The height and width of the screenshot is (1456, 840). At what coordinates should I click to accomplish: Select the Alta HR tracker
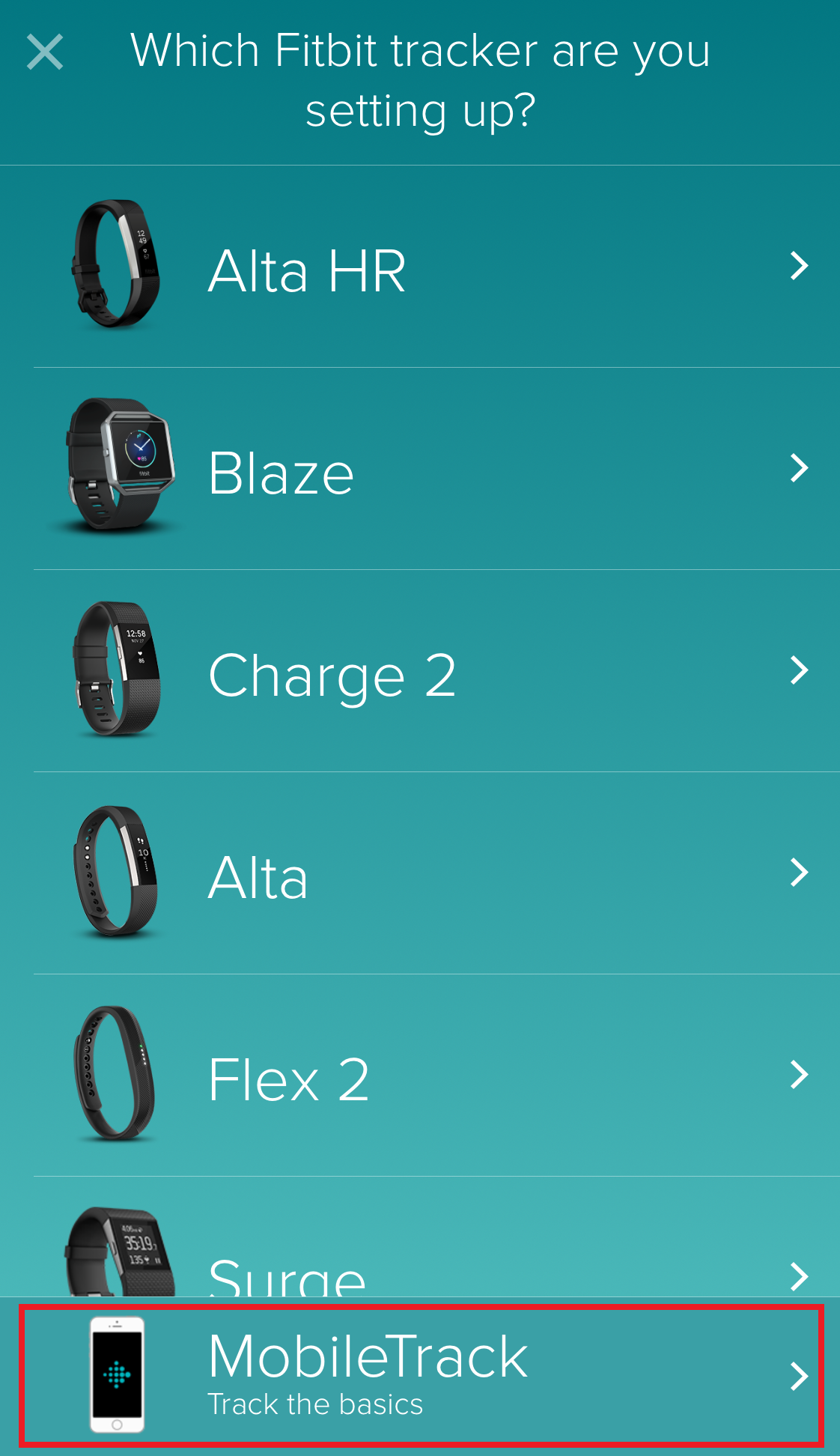point(419,267)
